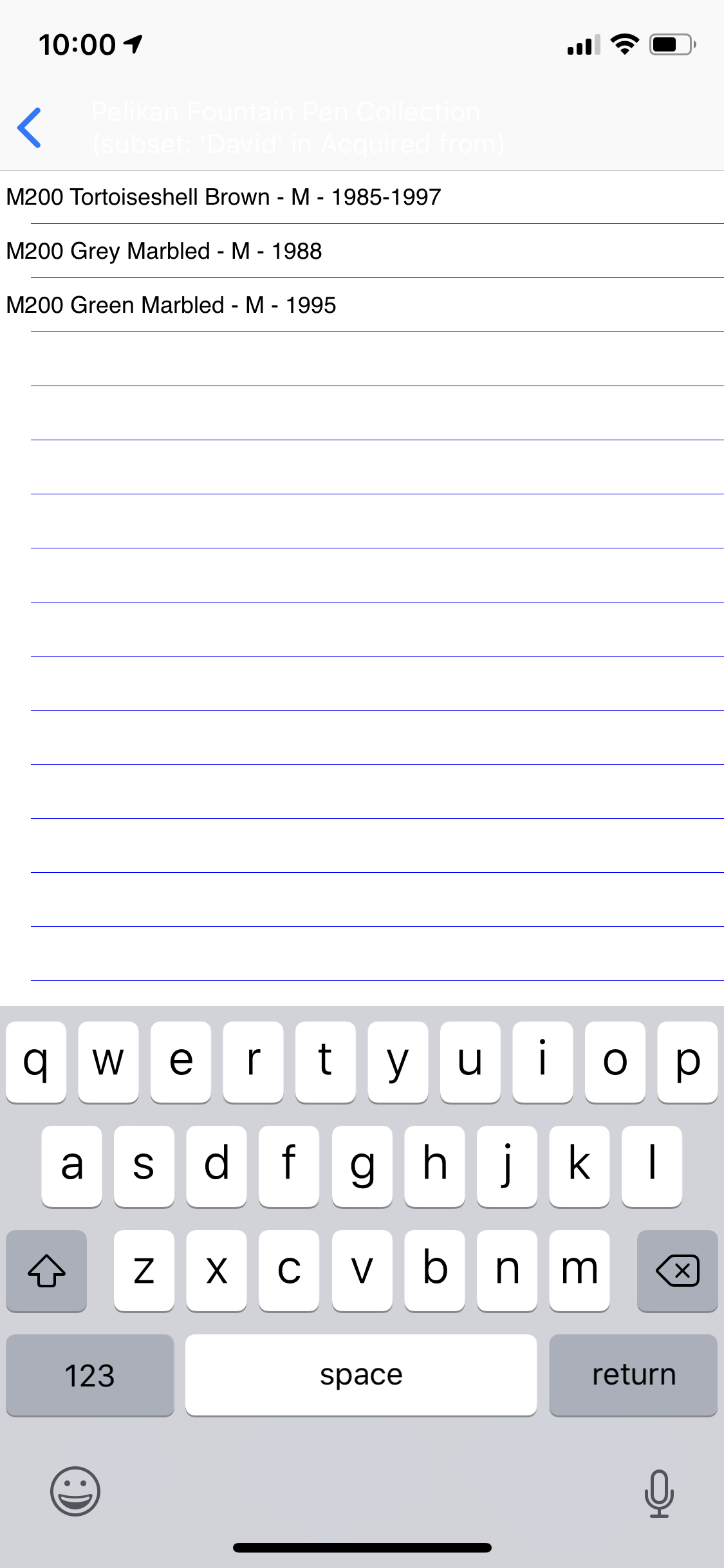
Task: Open M200 Grey Marbled 1988 entry
Action: (164, 251)
